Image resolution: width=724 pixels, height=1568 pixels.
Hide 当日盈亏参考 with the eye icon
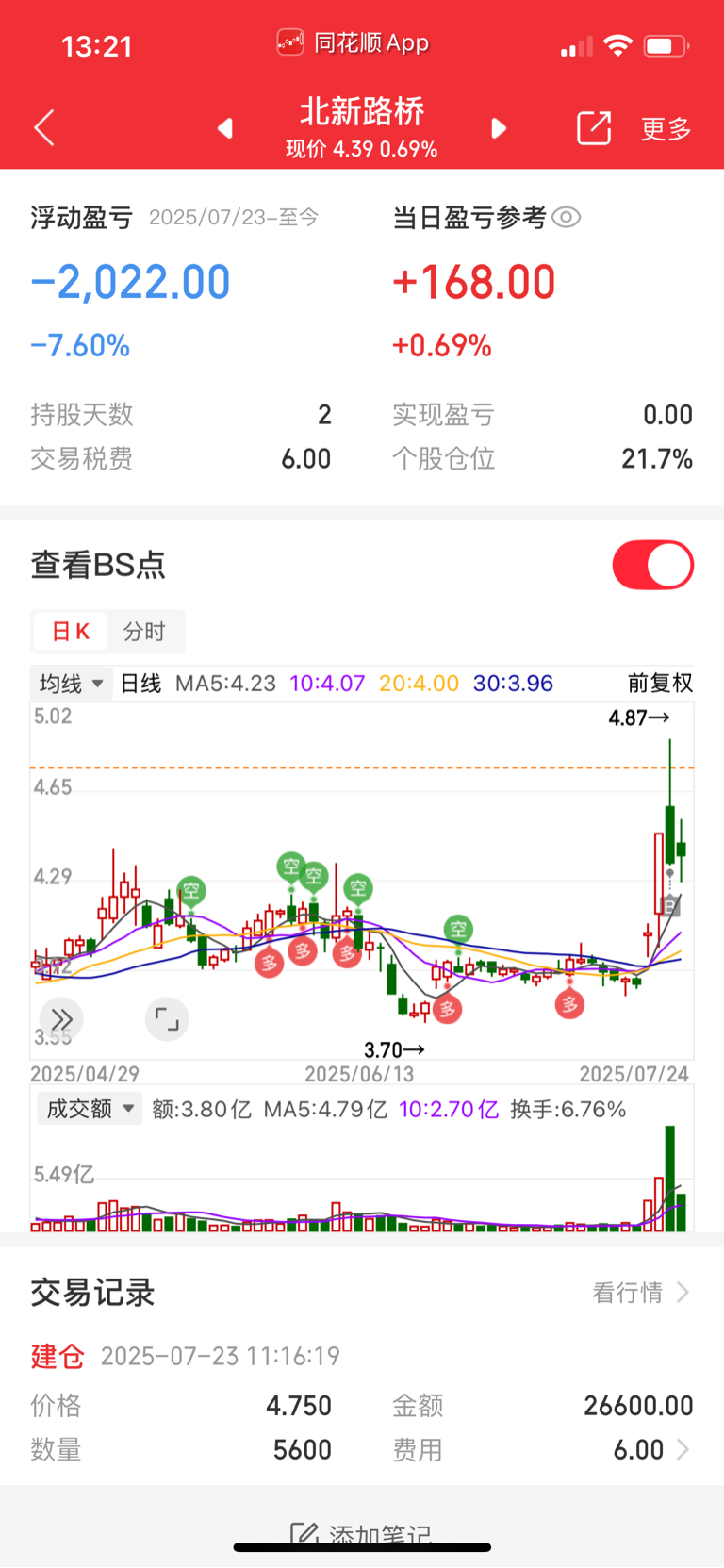pos(566,218)
